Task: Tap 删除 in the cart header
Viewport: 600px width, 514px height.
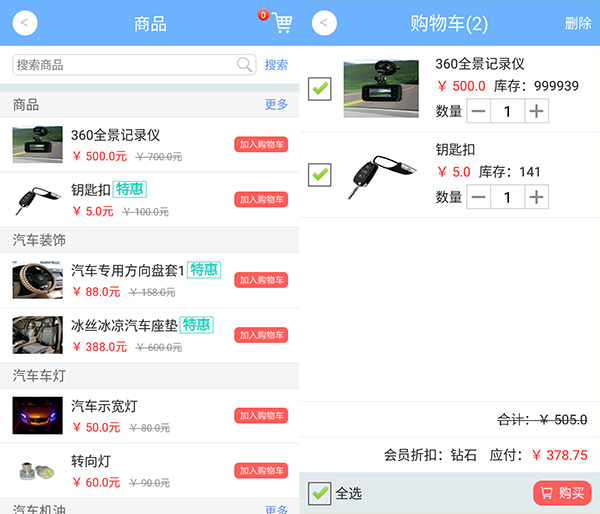Action: (578, 23)
